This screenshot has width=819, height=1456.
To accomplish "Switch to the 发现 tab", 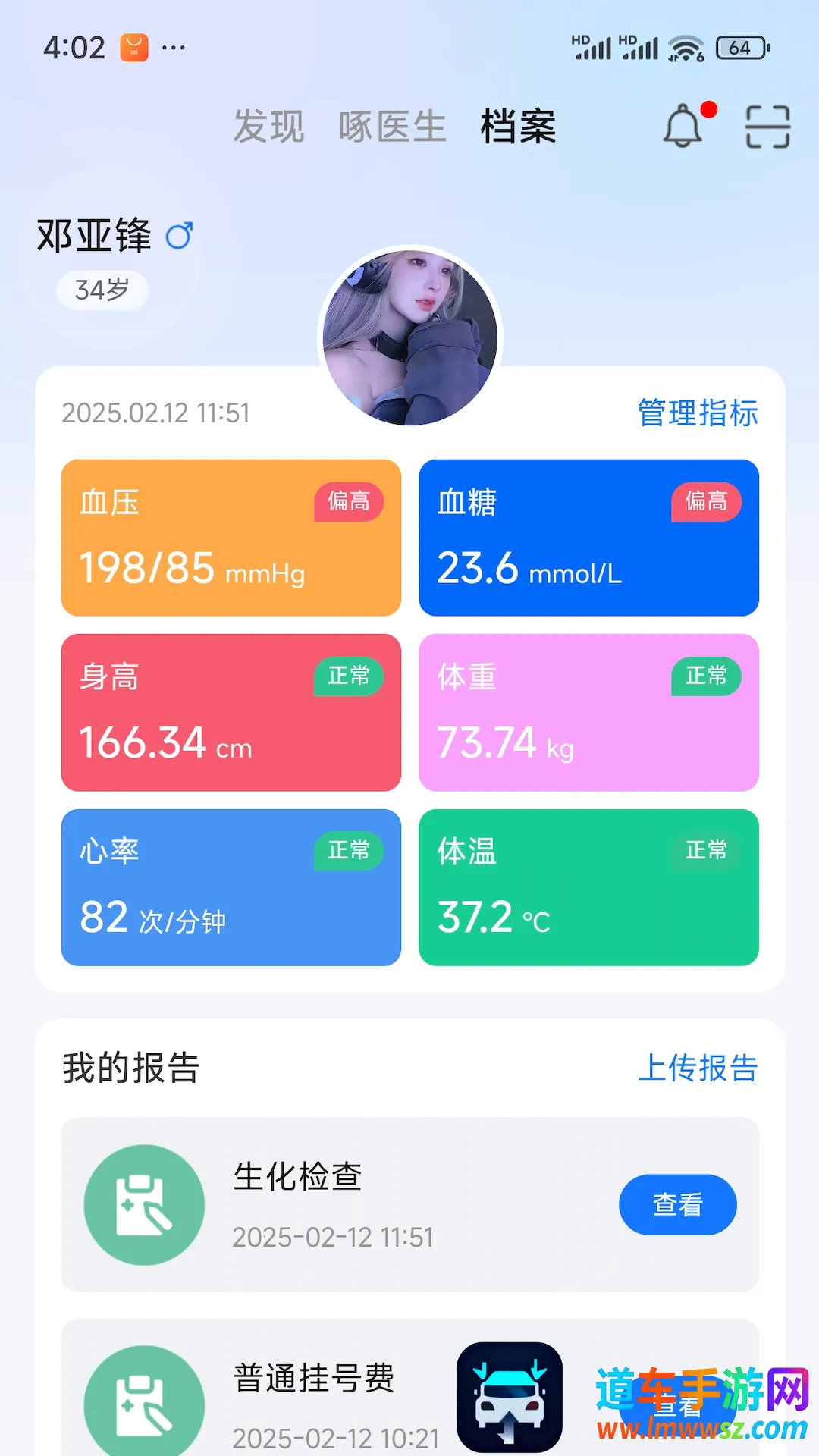I will (x=268, y=127).
